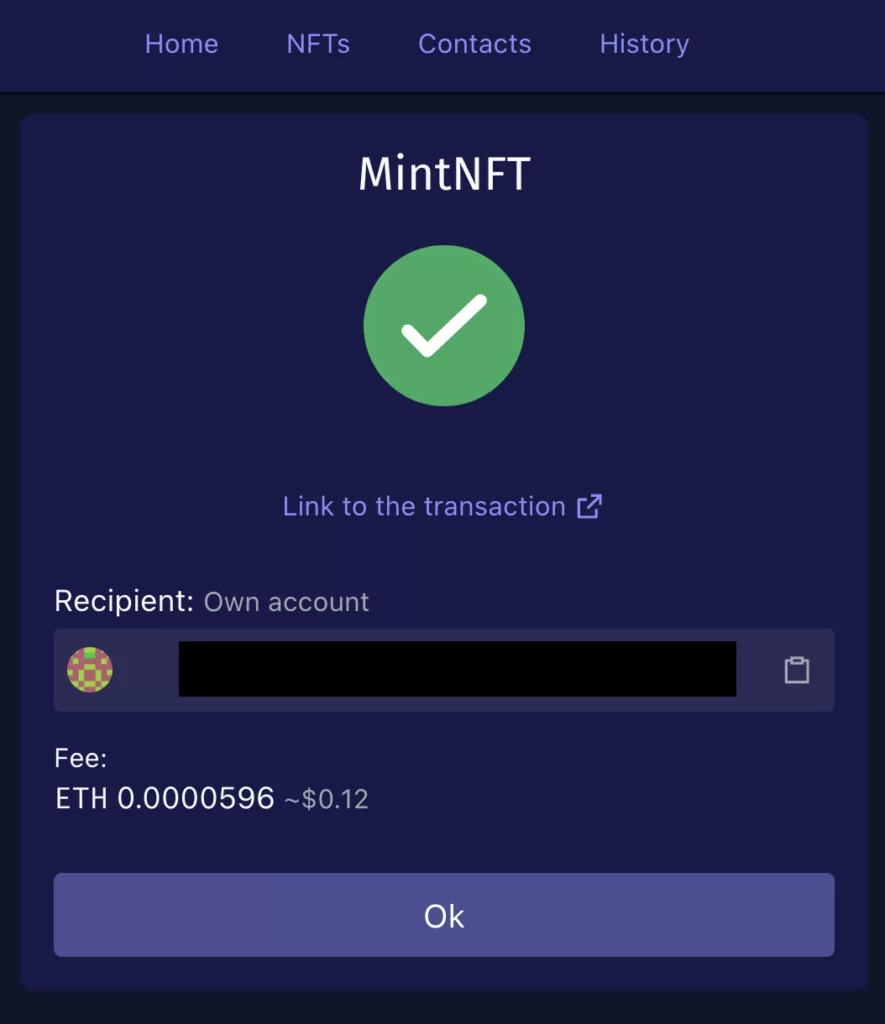Go to the Home tab
The image size is (885, 1024).
[x=181, y=44]
